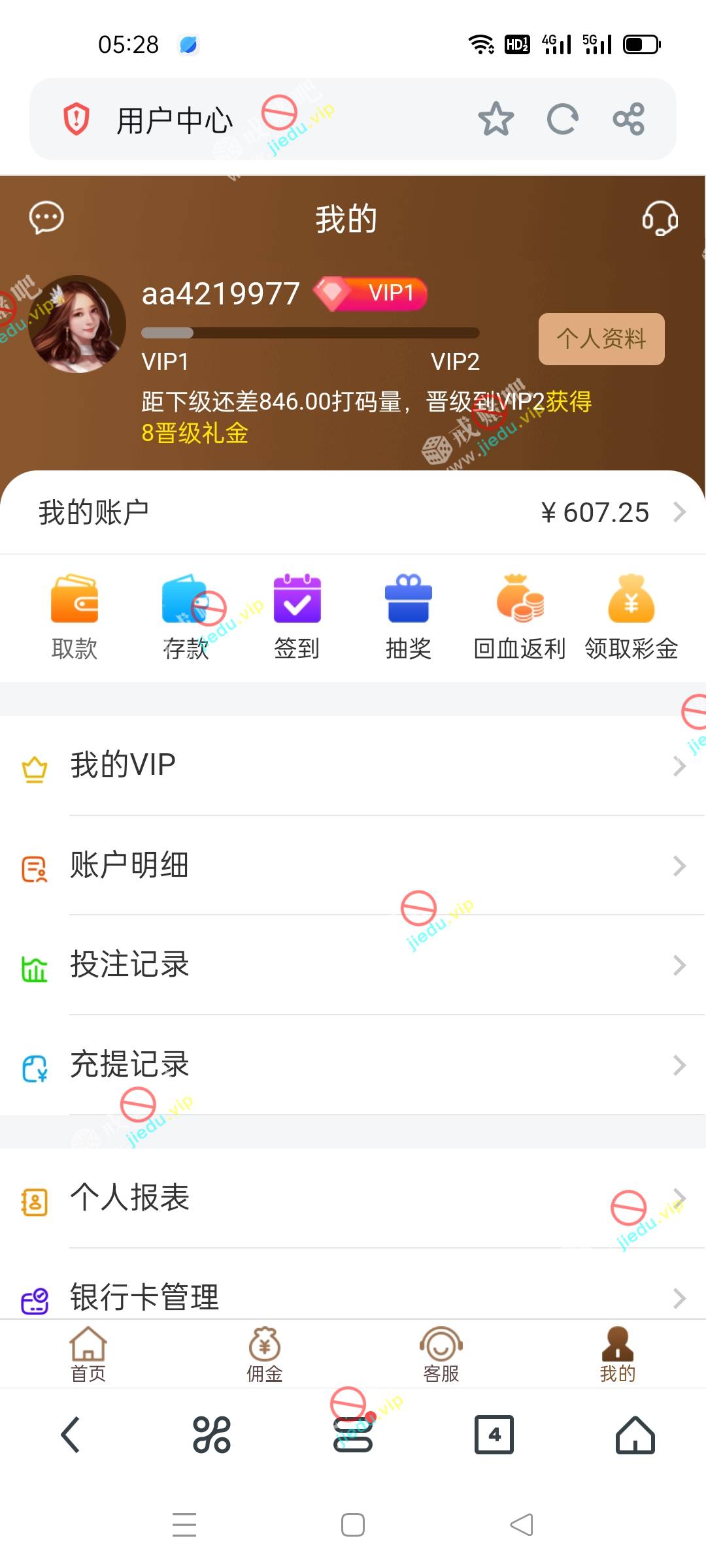Open 抽奖 lucky draw
Screen dimensions: 706x1568
[409, 617]
